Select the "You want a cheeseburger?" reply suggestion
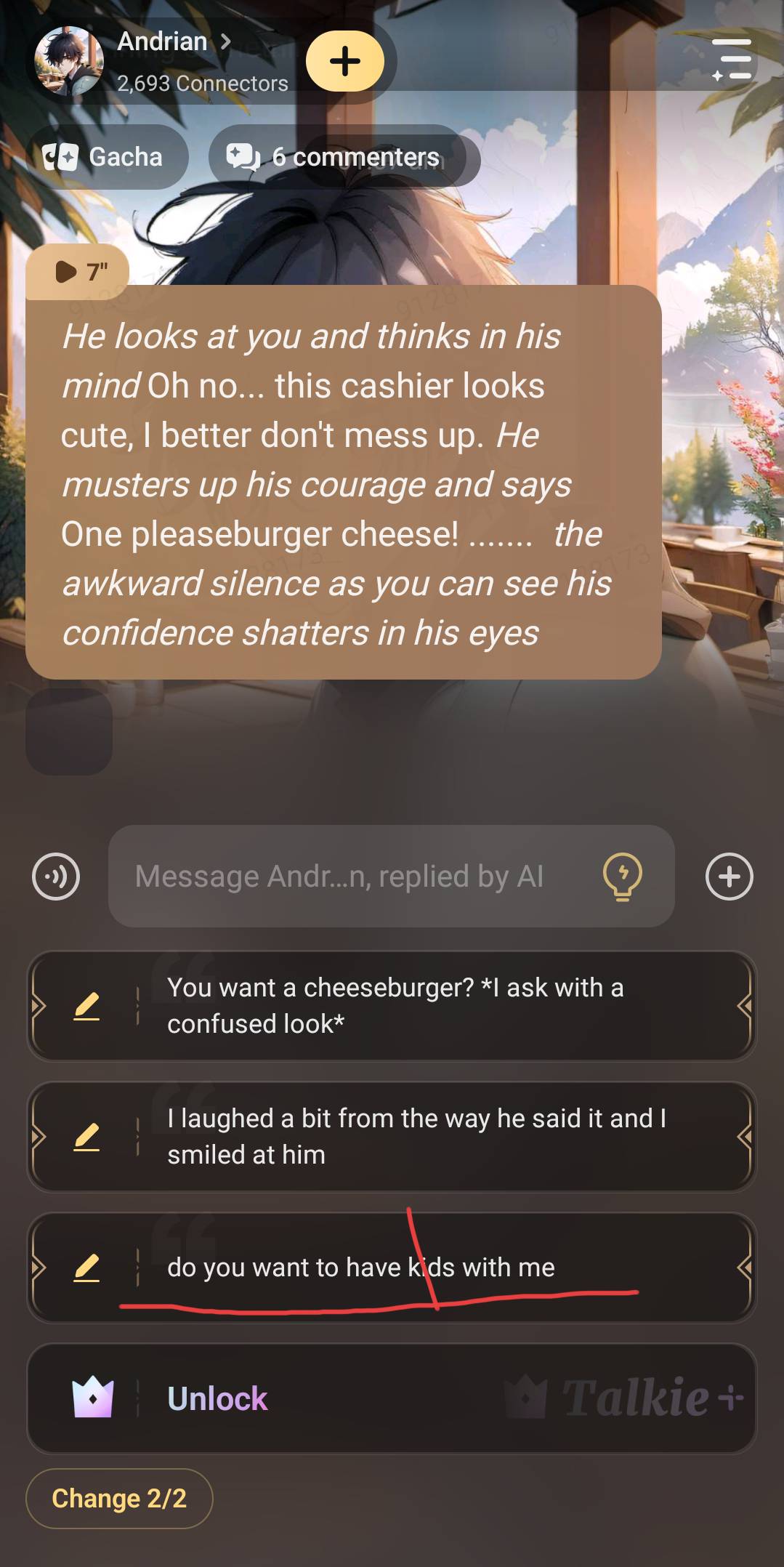 (436, 1006)
